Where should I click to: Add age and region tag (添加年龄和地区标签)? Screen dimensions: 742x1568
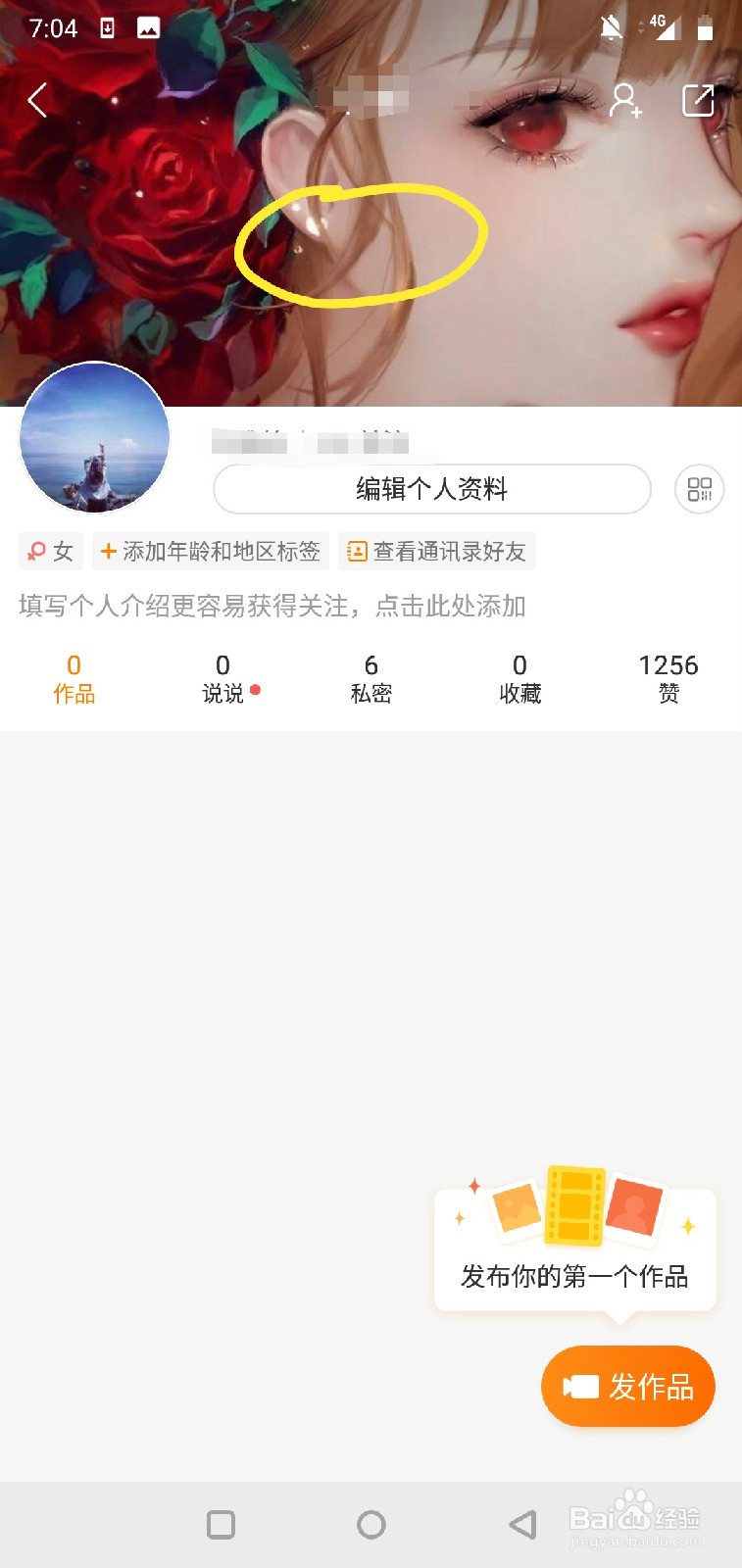coord(211,552)
